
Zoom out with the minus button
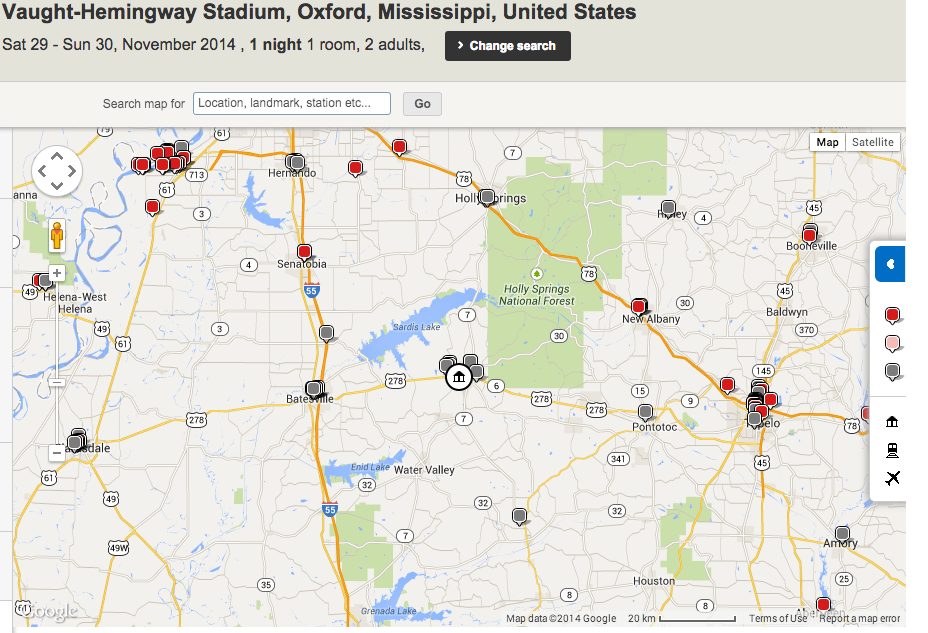click(57, 453)
